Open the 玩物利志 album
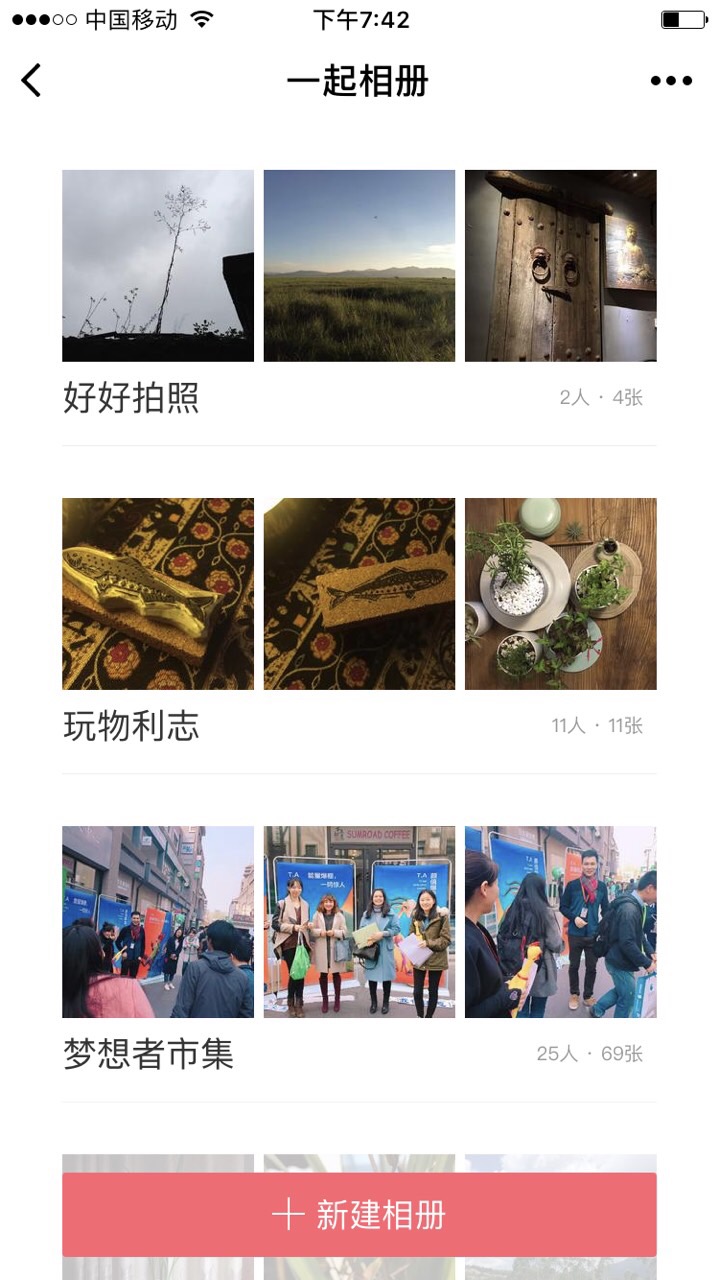Screen dimensions: 719x1280 pyautogui.click(x=131, y=725)
